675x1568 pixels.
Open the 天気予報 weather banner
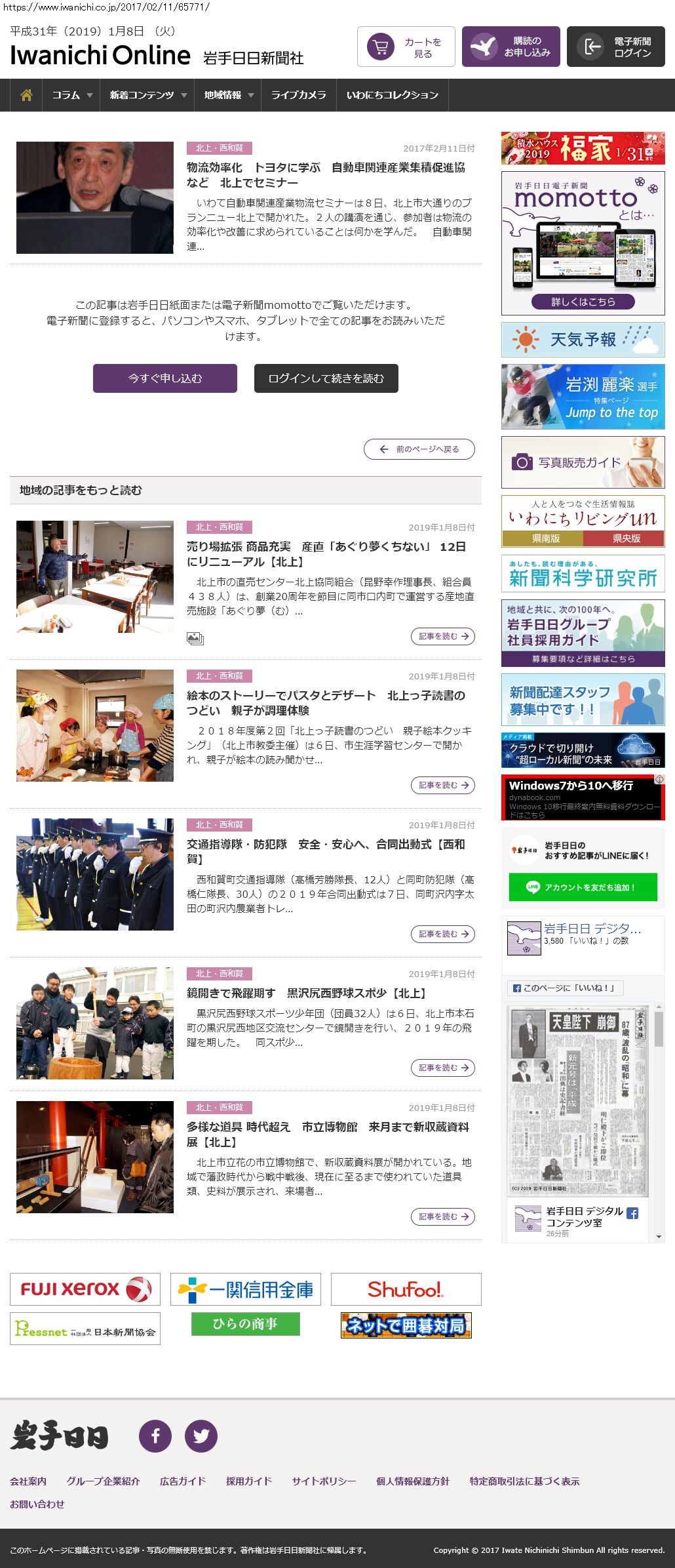point(583,340)
